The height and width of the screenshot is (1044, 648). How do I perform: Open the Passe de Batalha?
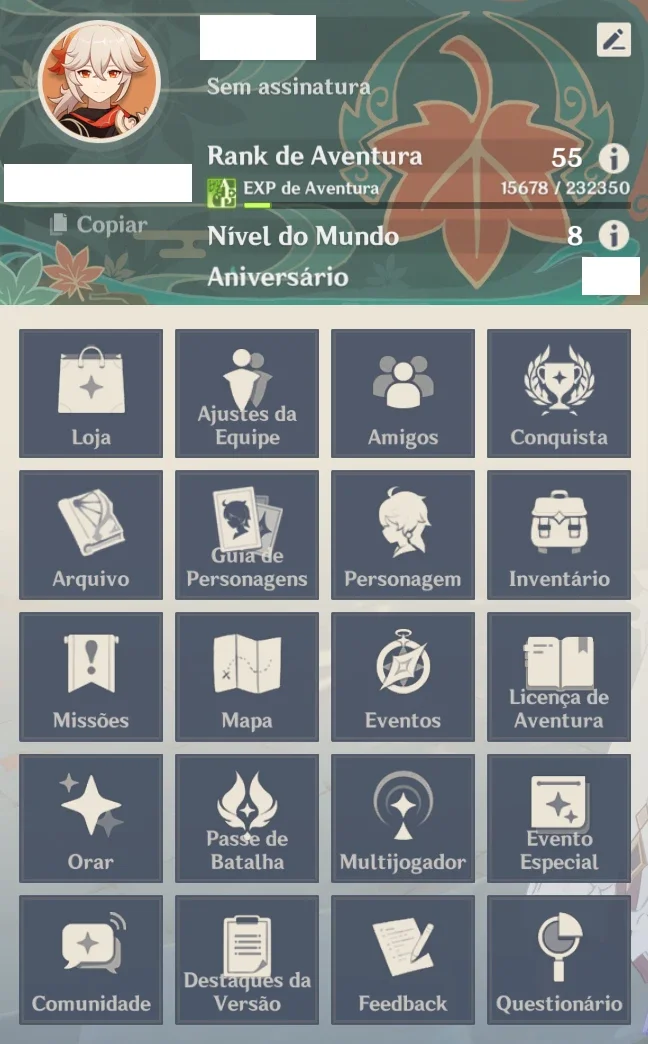tap(247, 818)
